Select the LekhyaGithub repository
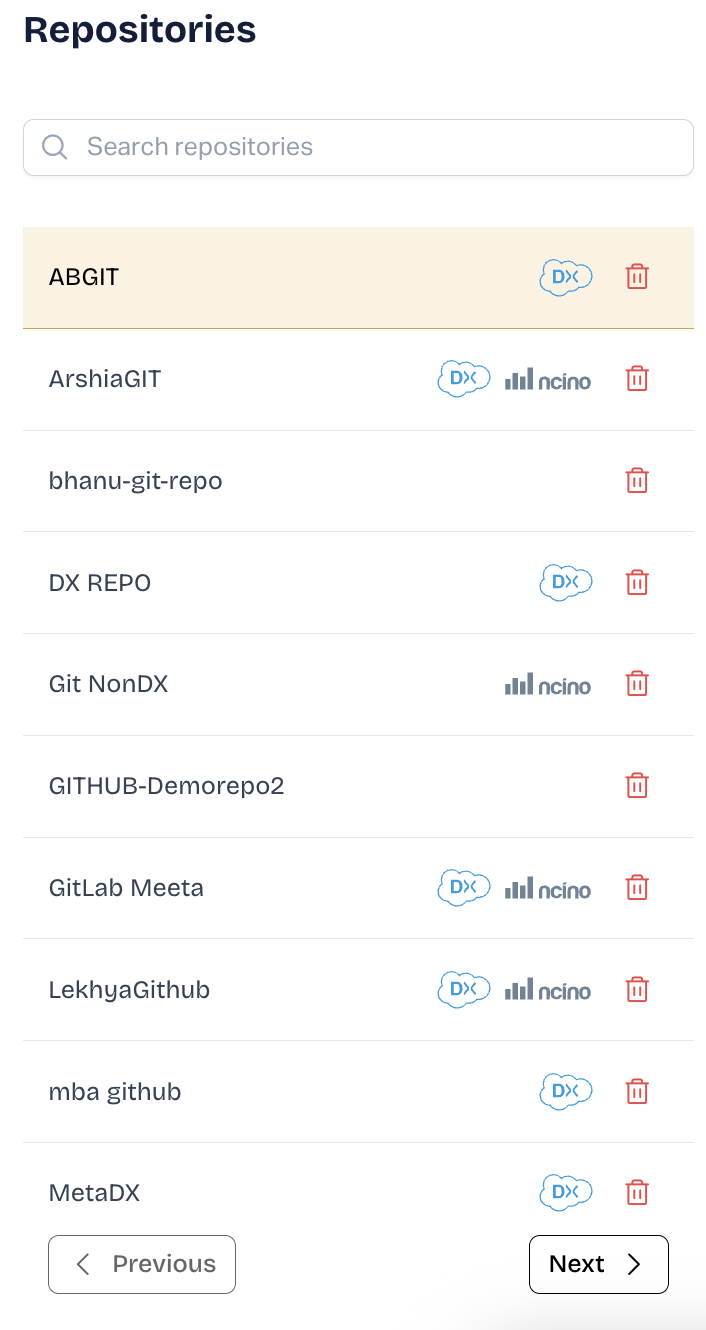The image size is (706, 1330). tap(129, 990)
